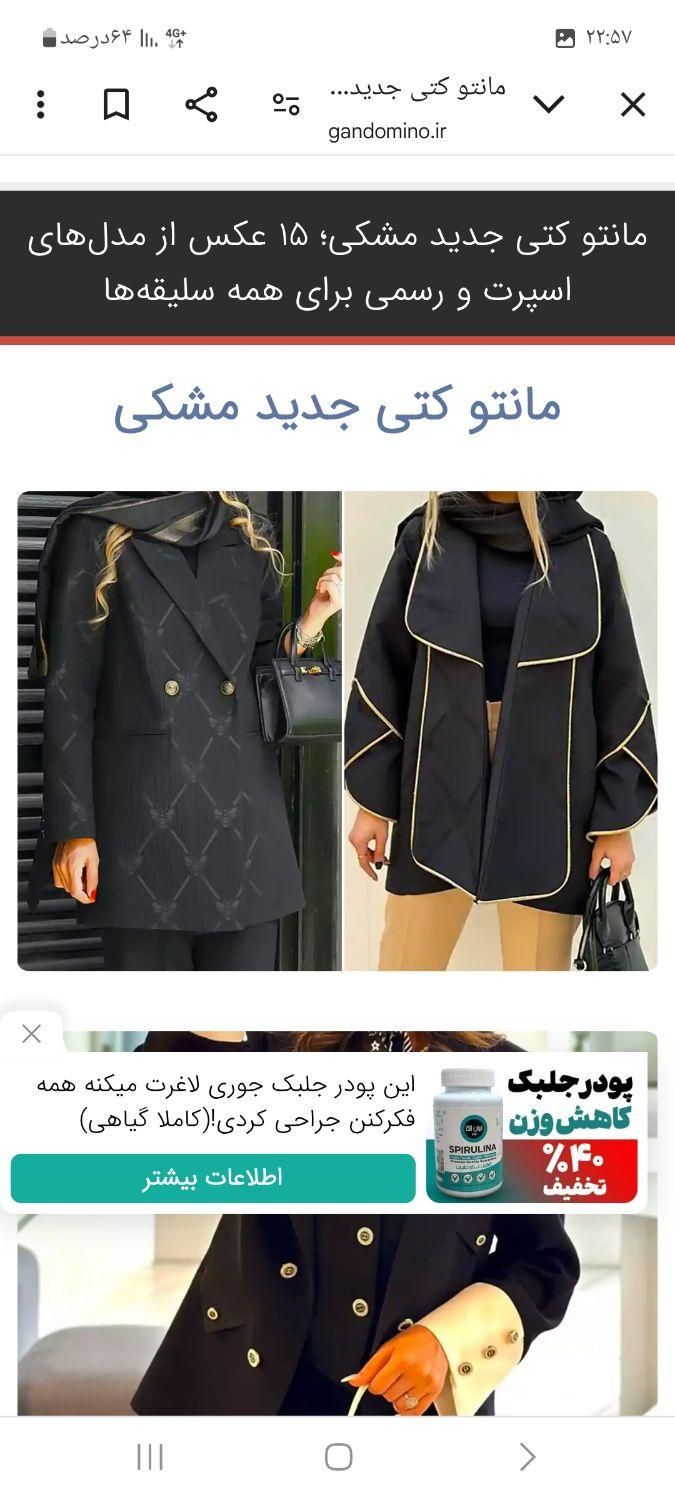Open the black manteau photo collage
675x1500 pixels.
click(x=337, y=730)
